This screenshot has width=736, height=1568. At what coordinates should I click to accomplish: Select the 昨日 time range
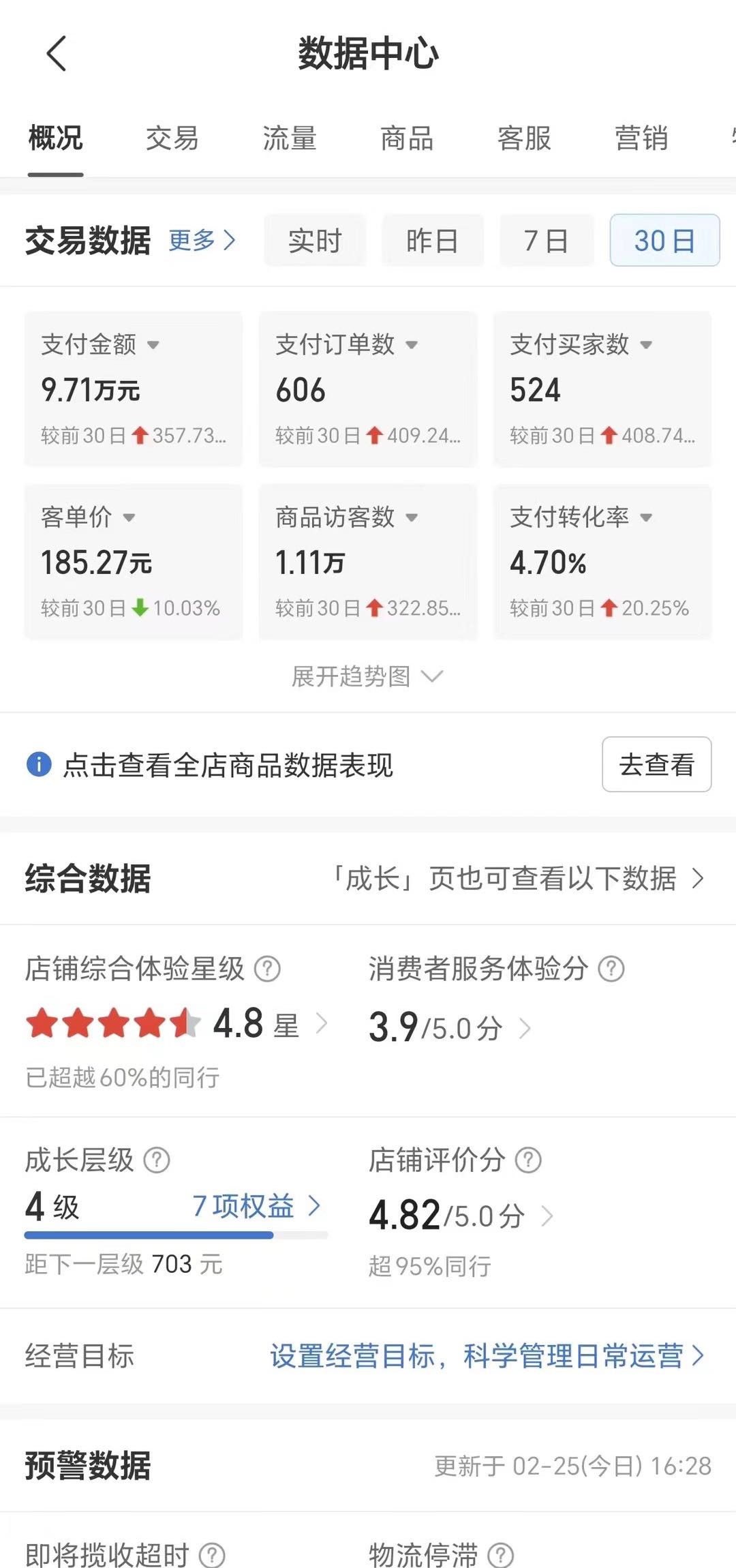point(433,241)
